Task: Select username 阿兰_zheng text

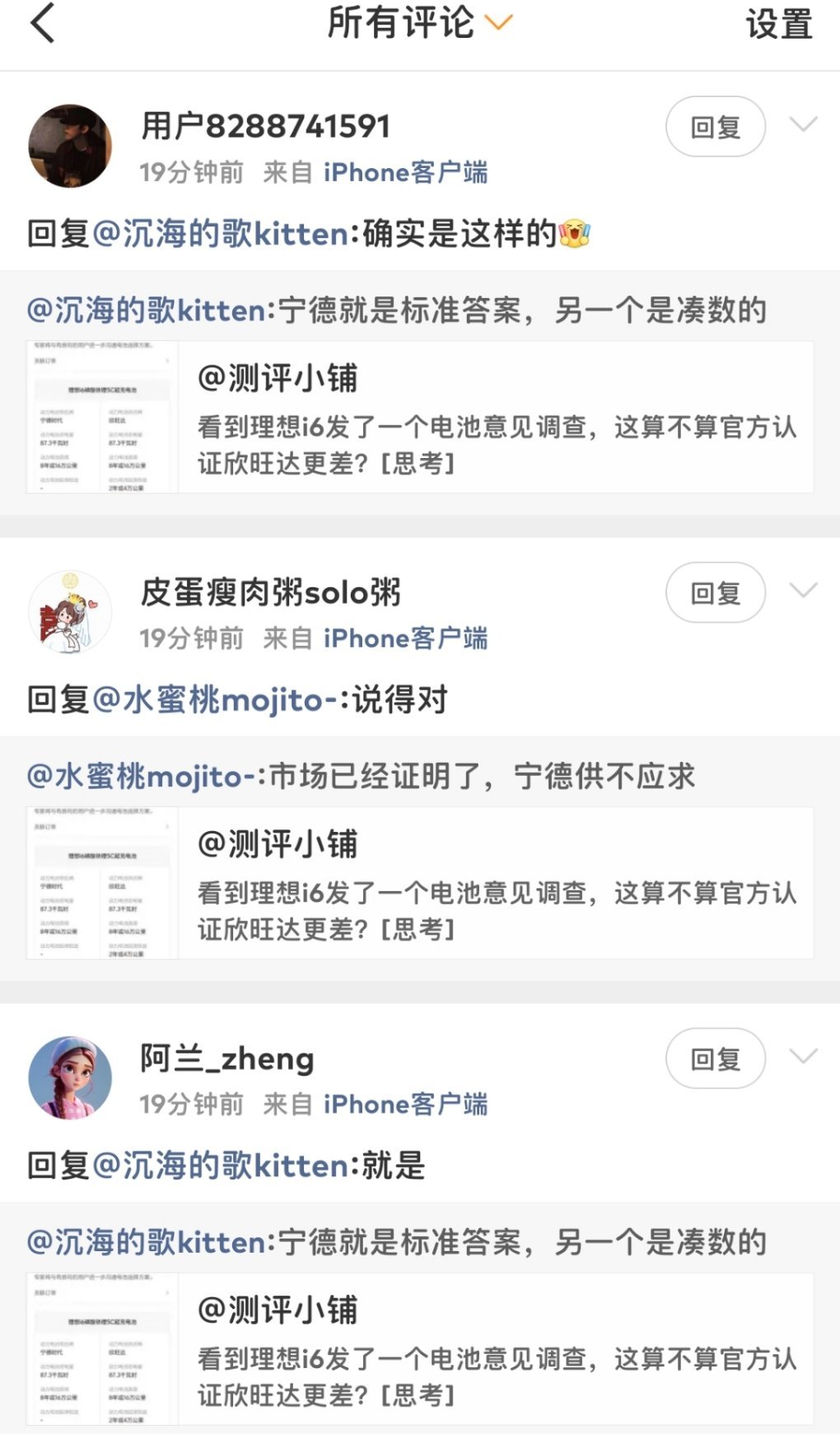Action: [226, 1059]
